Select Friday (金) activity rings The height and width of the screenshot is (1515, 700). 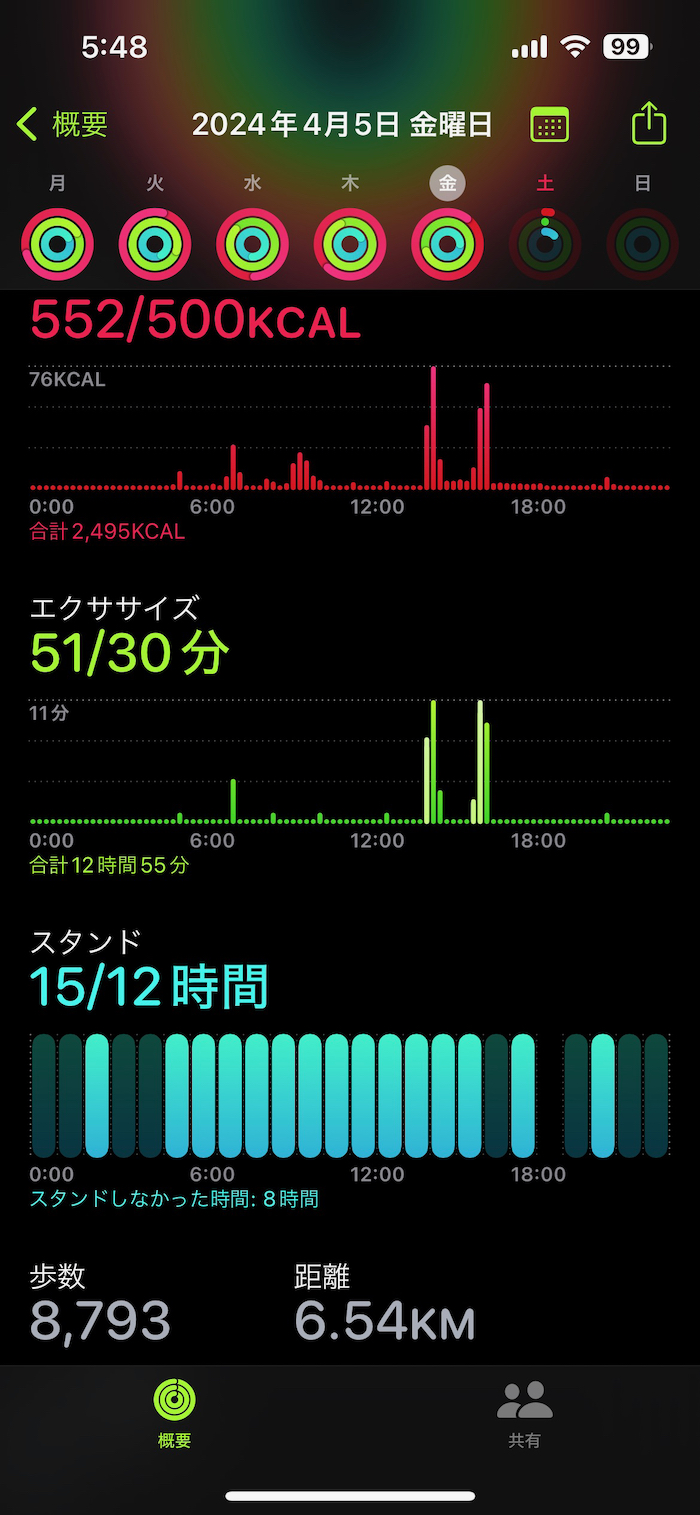tap(447, 243)
